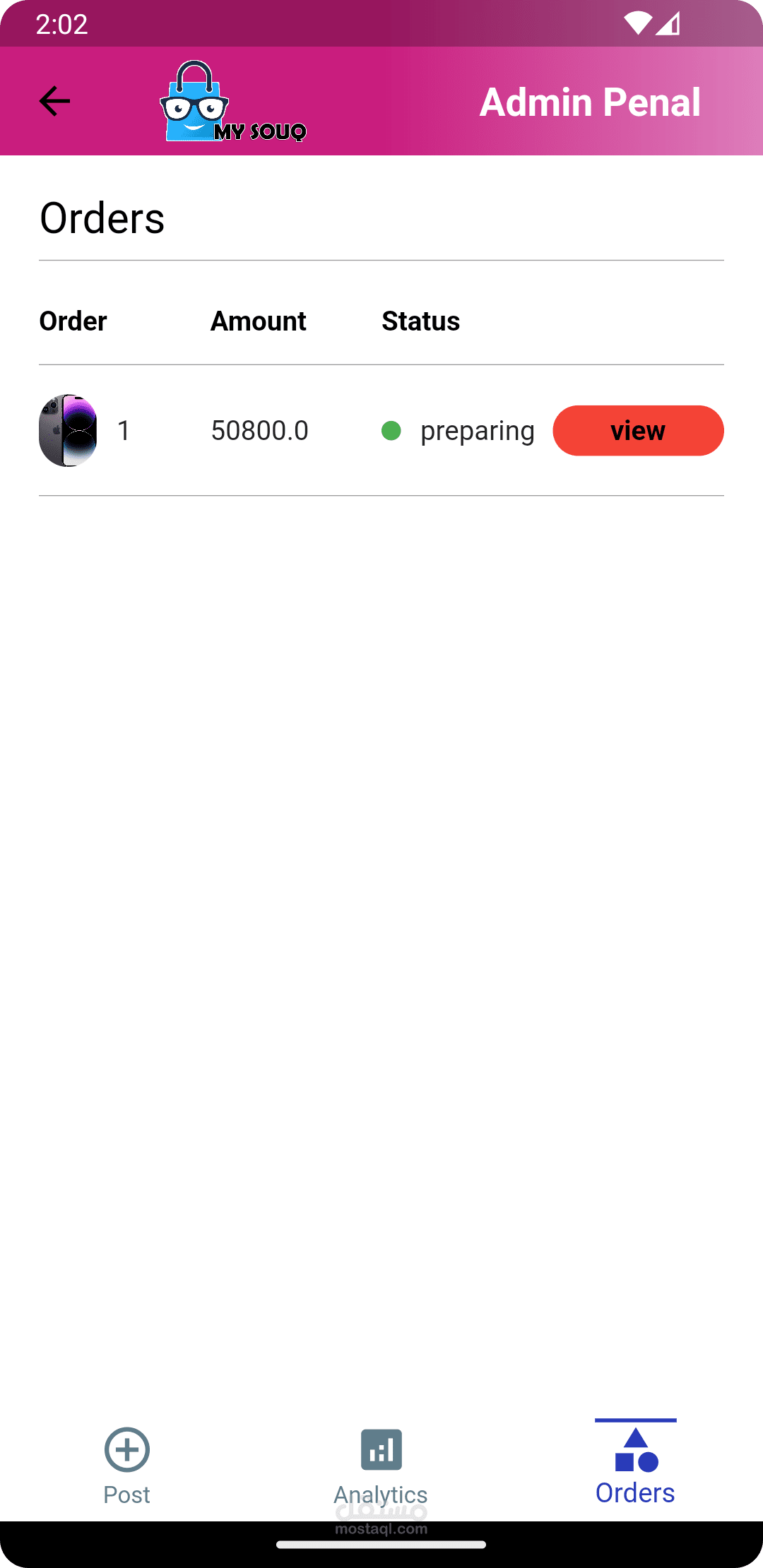Switch to the Post tab
The image size is (763, 1568).
pyautogui.click(x=127, y=1467)
